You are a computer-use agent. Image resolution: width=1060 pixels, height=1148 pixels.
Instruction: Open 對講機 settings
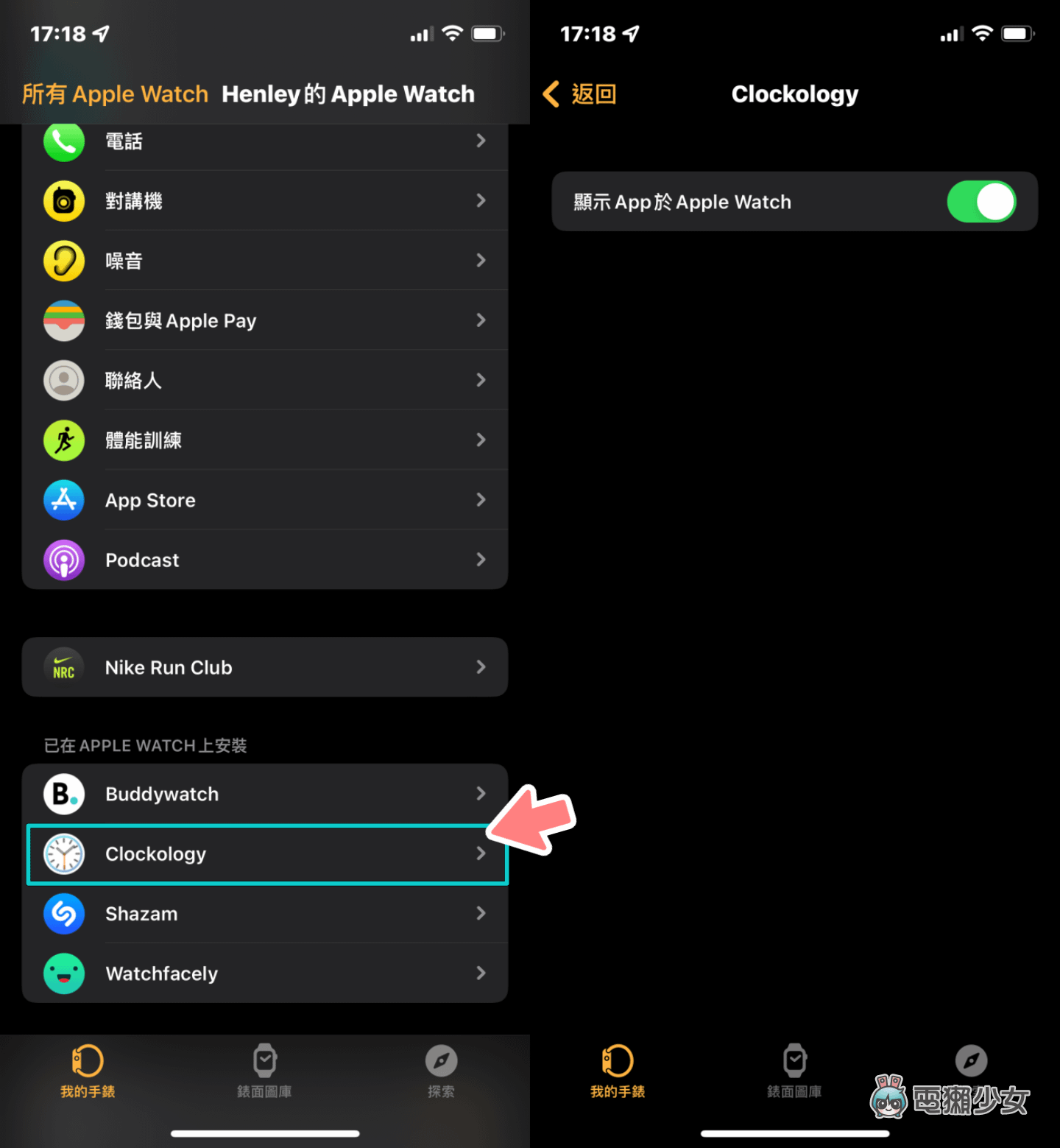click(265, 201)
